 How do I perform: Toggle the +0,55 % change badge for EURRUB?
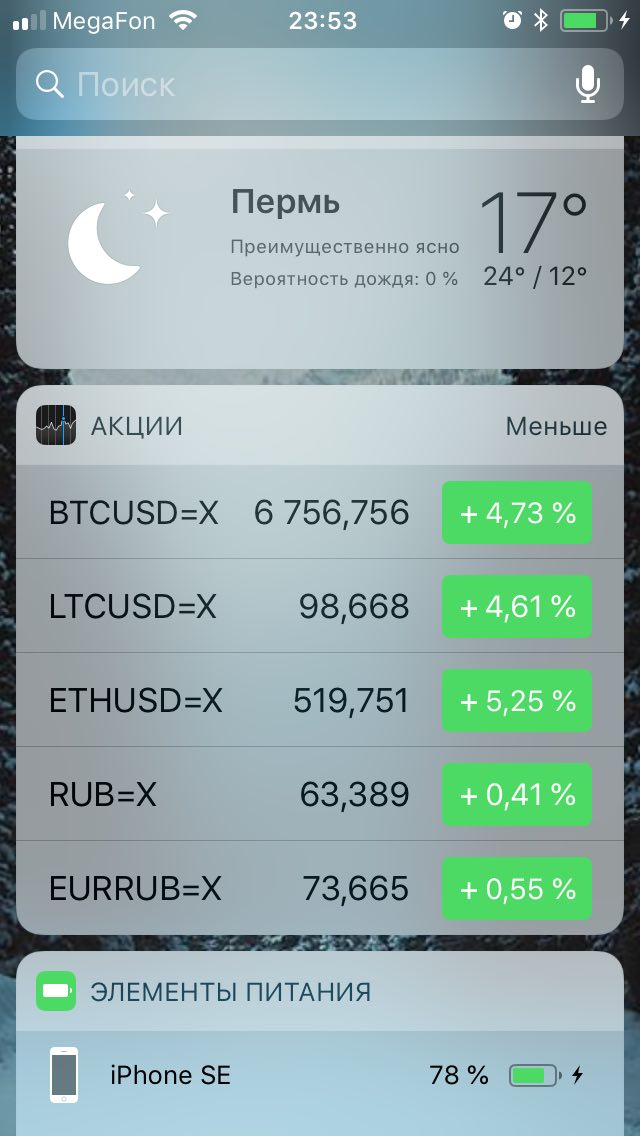(518, 889)
